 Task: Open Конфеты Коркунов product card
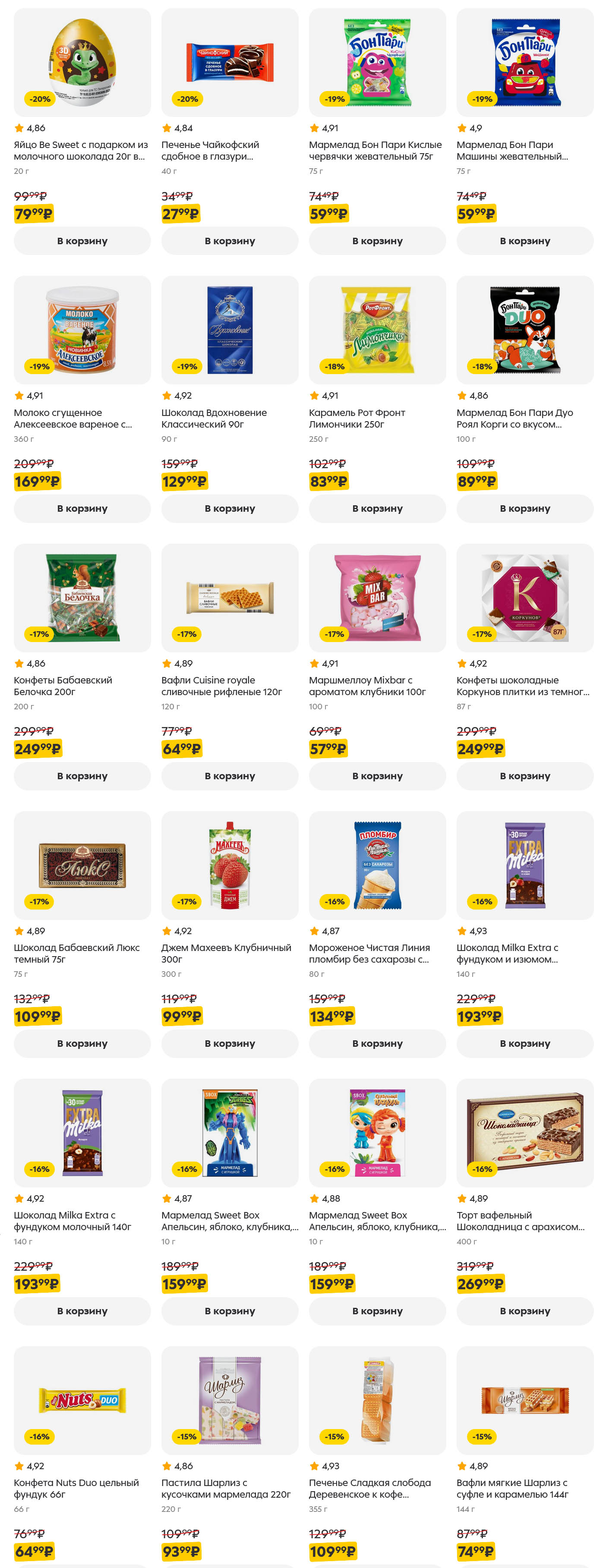524,598
